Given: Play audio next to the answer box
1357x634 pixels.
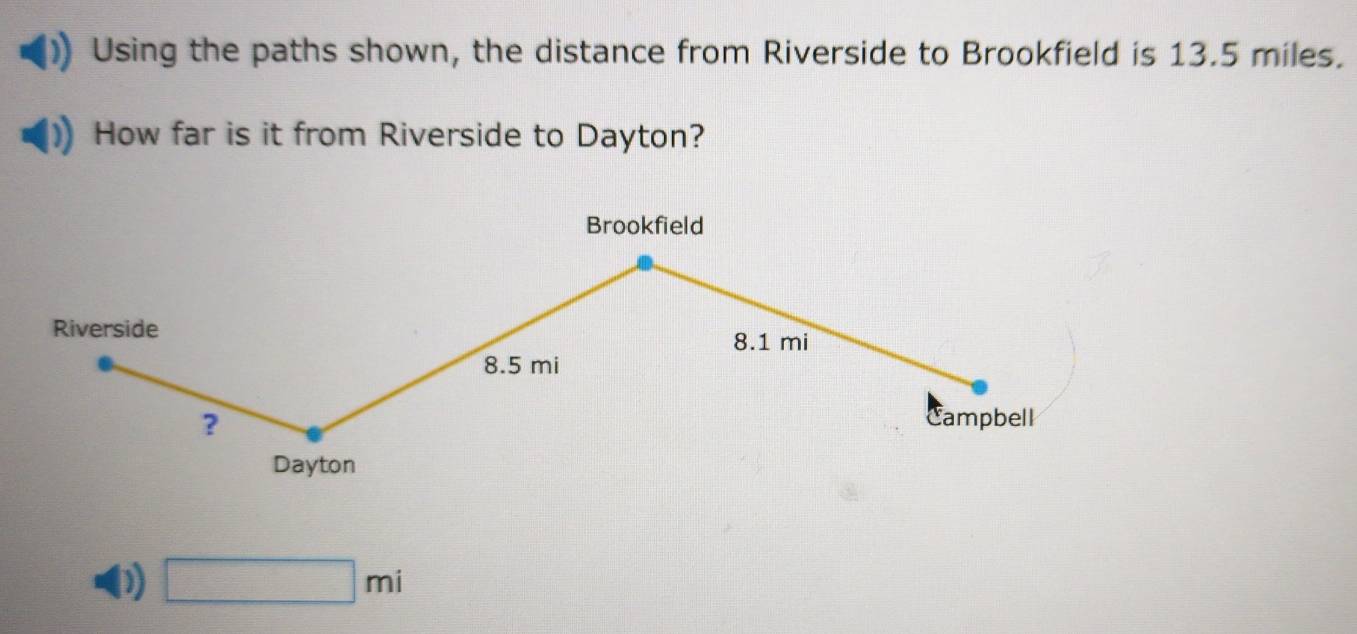Looking at the screenshot, I should pyautogui.click(x=120, y=582).
